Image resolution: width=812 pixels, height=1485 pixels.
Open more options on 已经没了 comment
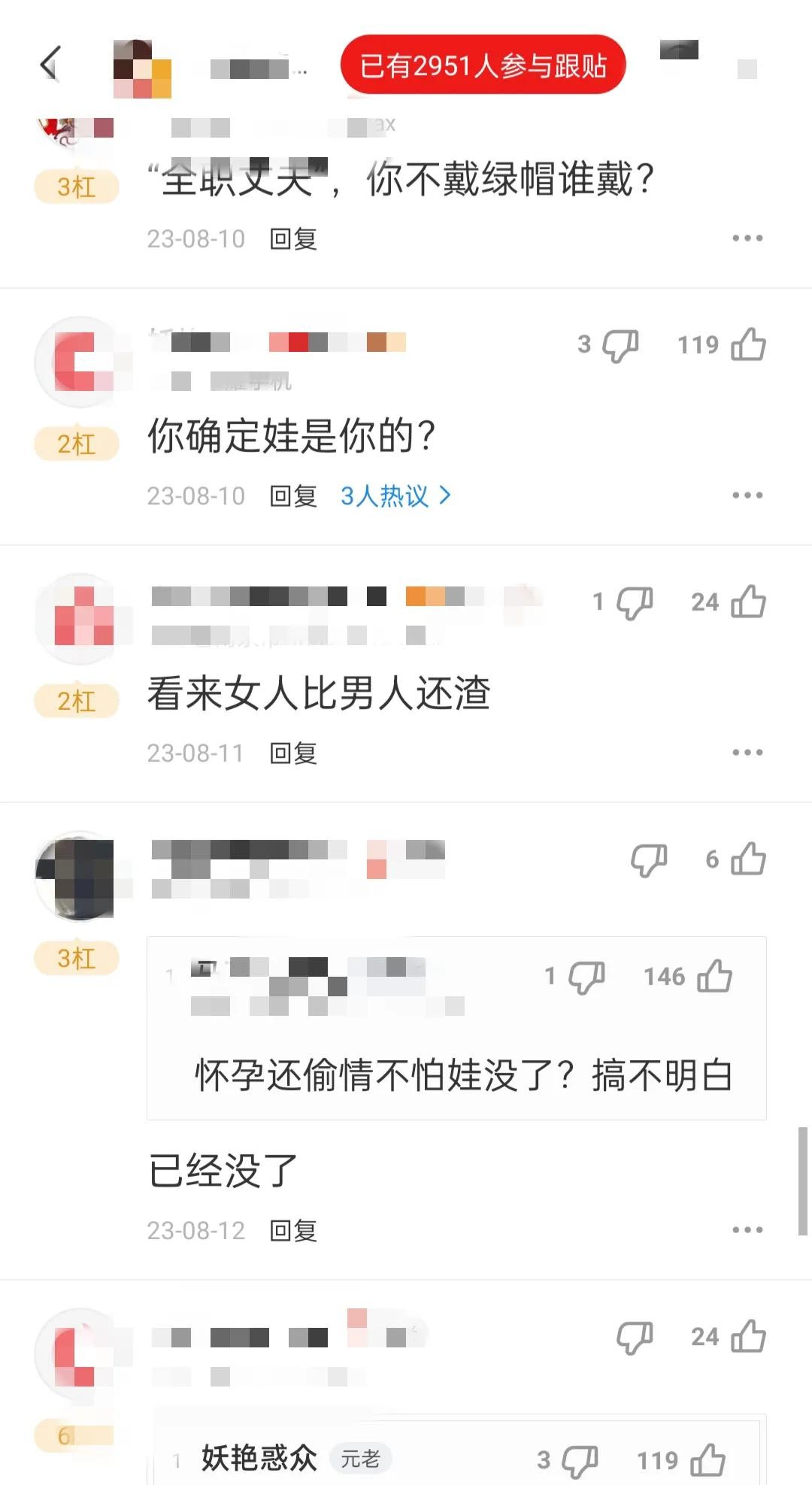[x=747, y=1230]
